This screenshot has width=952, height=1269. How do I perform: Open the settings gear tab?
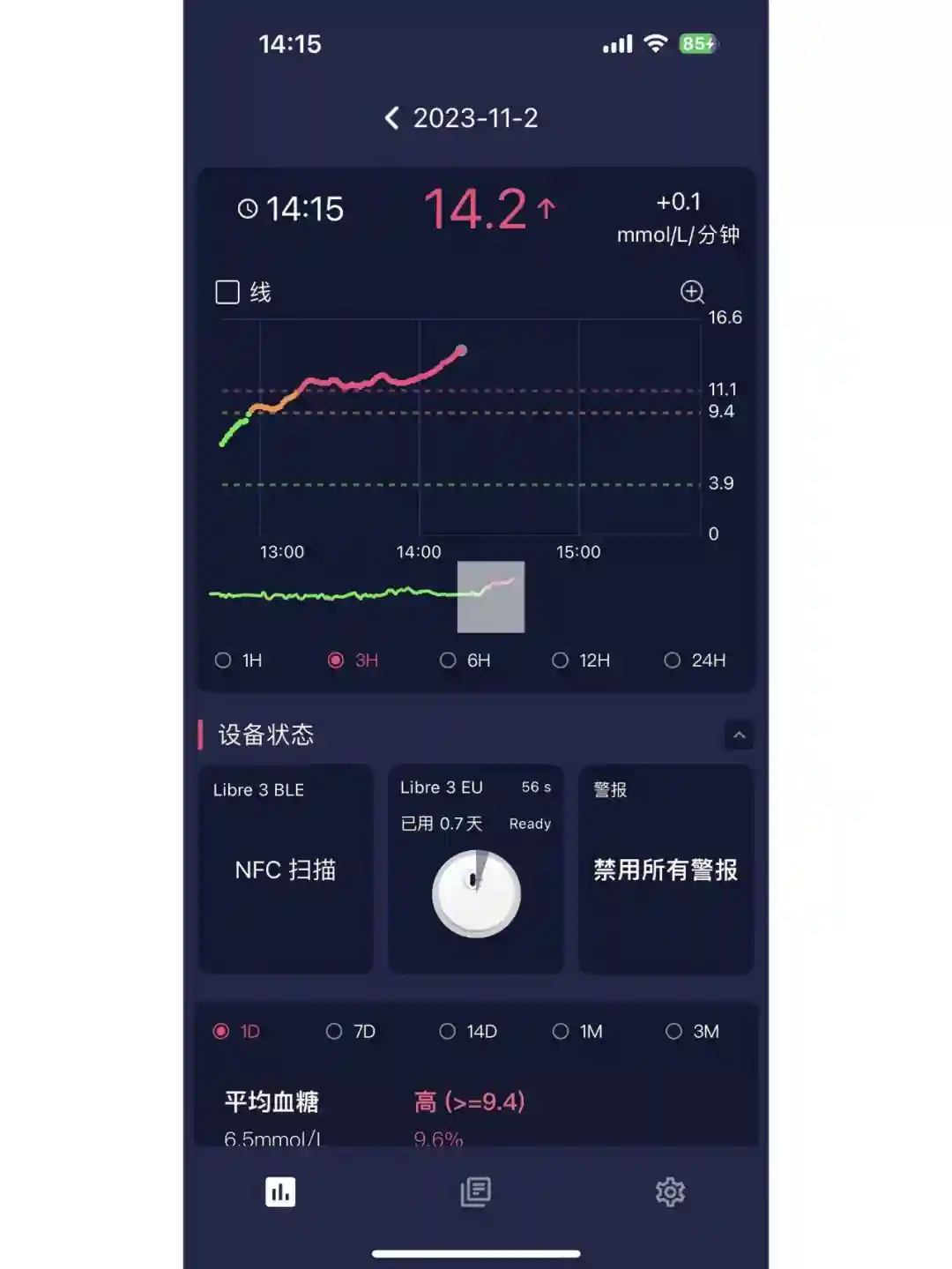(x=670, y=1192)
